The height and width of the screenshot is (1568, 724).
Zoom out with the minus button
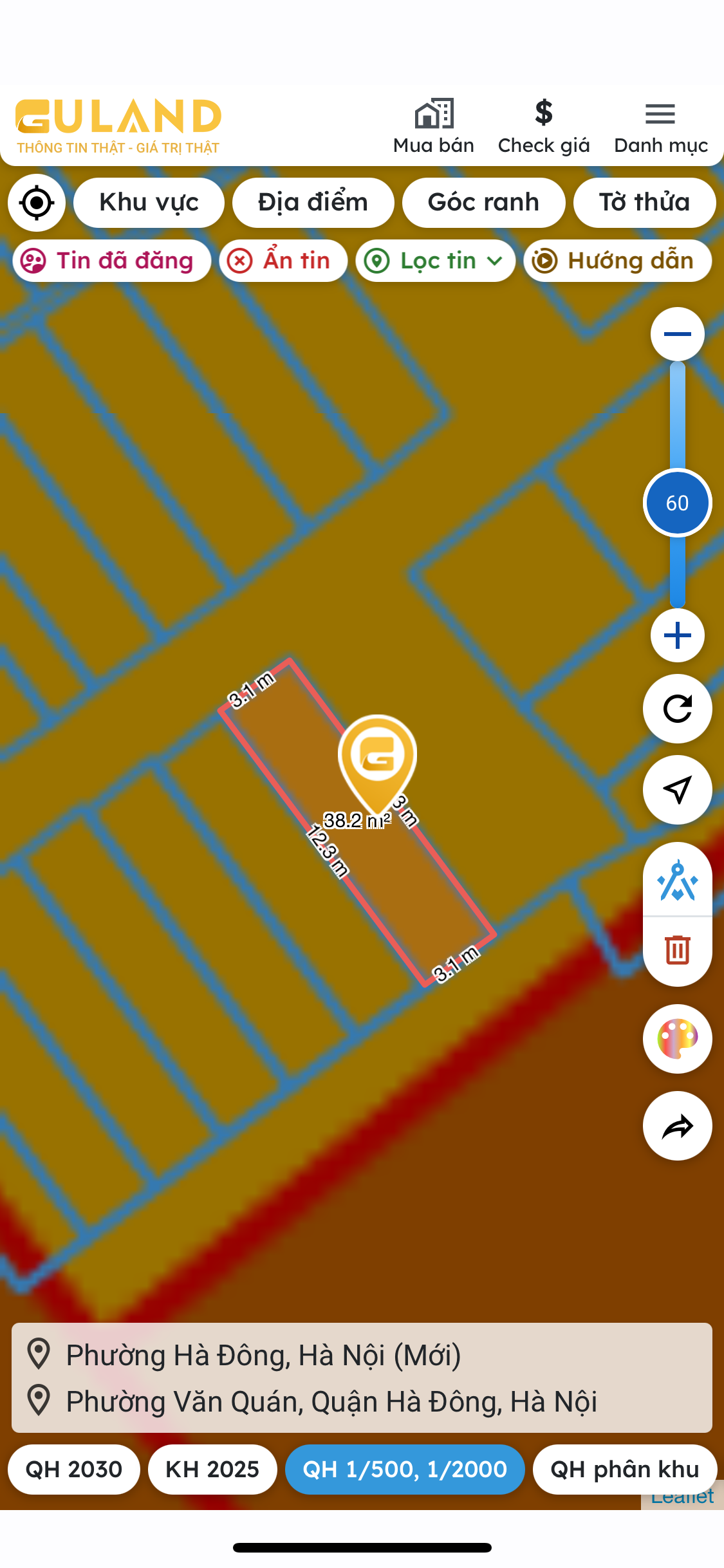pyautogui.click(x=677, y=334)
